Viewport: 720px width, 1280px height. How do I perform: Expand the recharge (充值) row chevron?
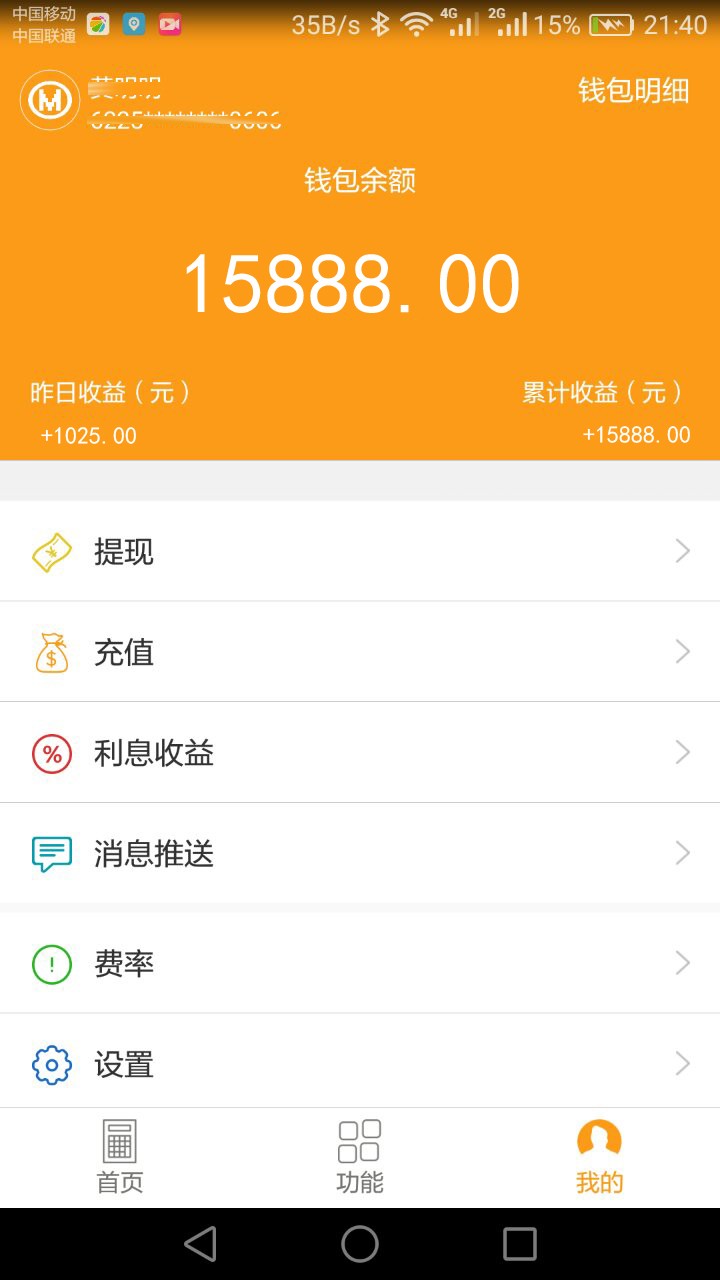pyautogui.click(x=681, y=651)
